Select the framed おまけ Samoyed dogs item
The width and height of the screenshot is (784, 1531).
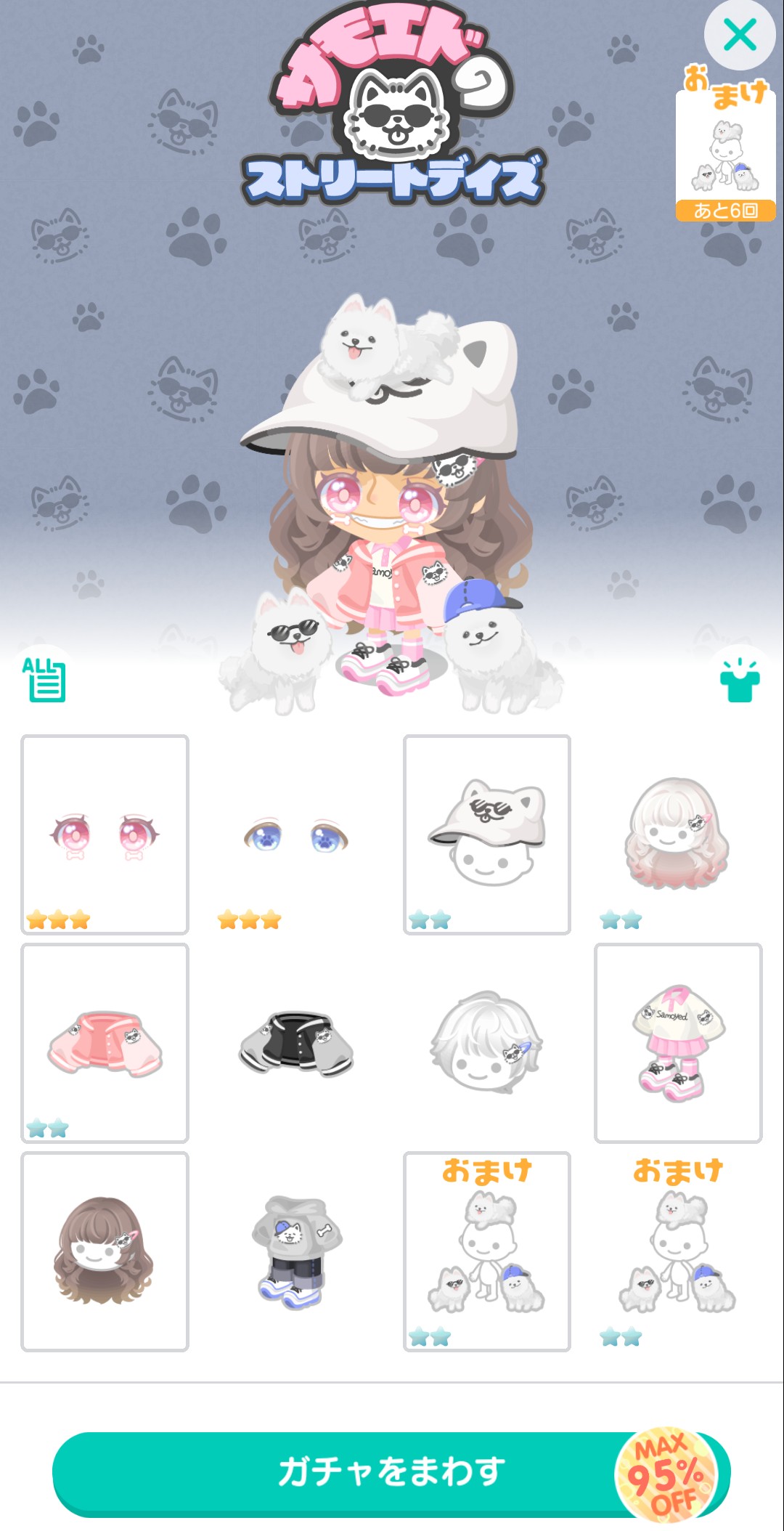[x=486, y=1251]
